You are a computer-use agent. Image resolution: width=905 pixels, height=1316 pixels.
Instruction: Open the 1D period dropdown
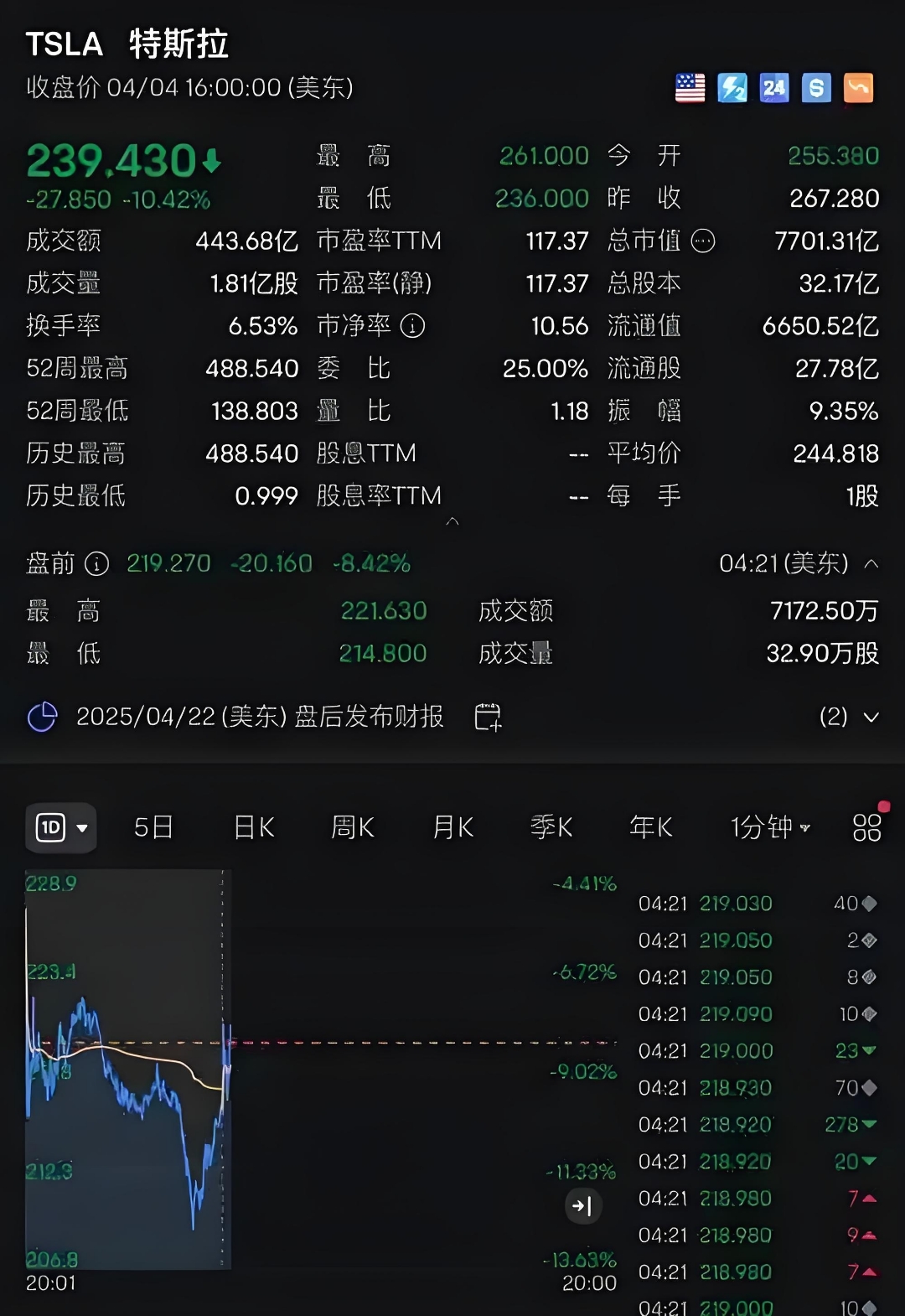[x=60, y=827]
